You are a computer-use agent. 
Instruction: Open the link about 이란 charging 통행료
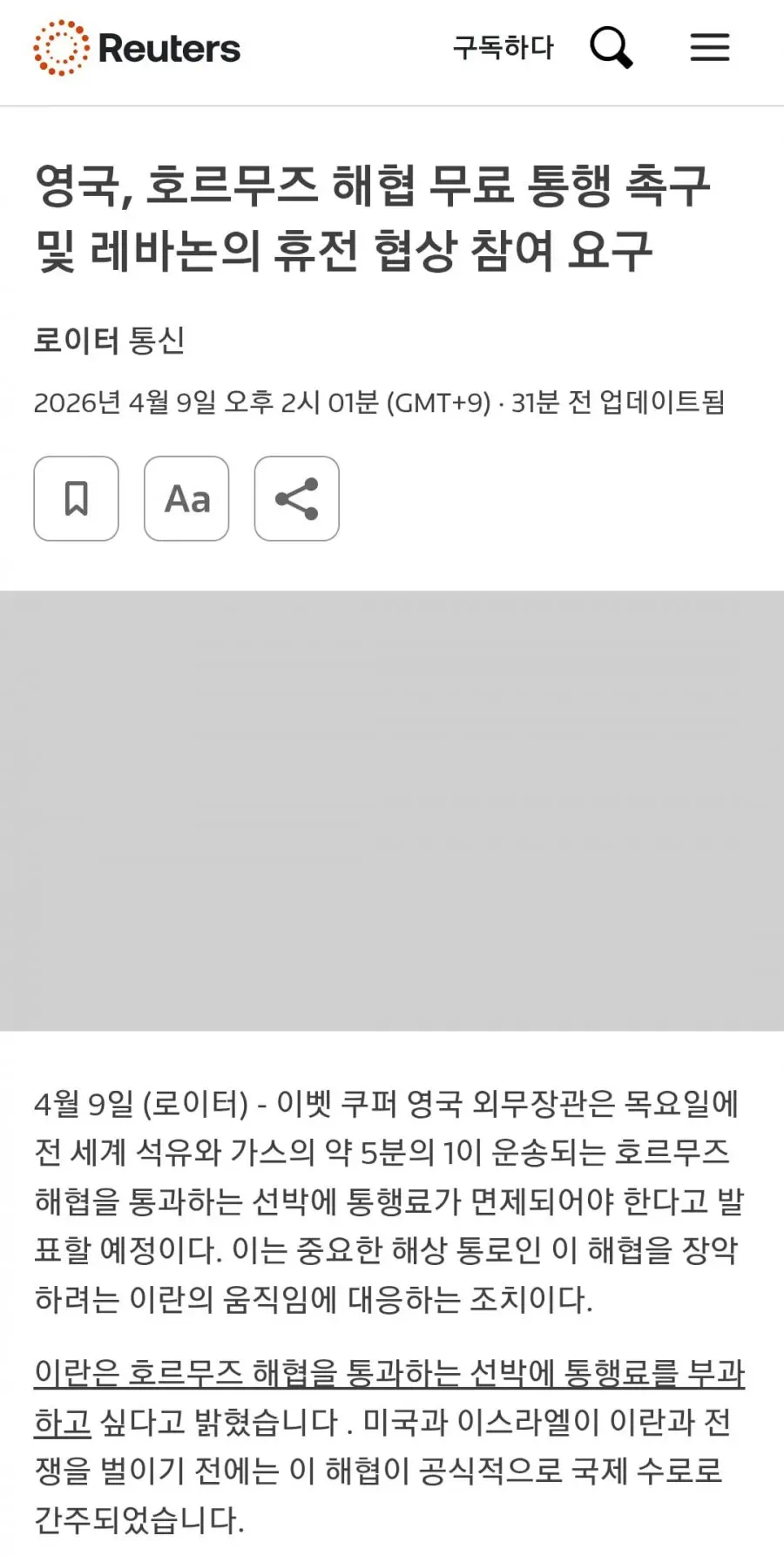coord(389,1397)
